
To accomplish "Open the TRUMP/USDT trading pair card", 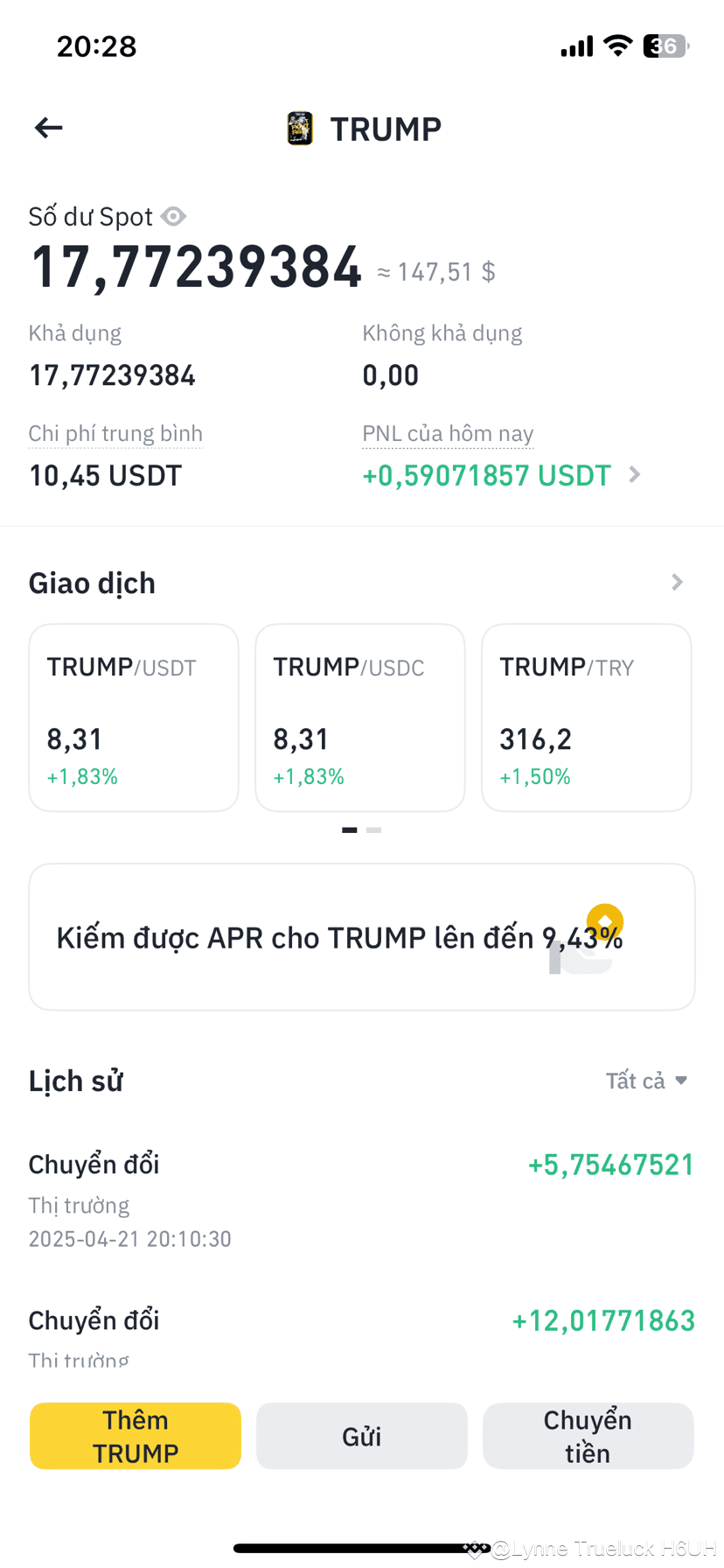I will (x=134, y=717).
